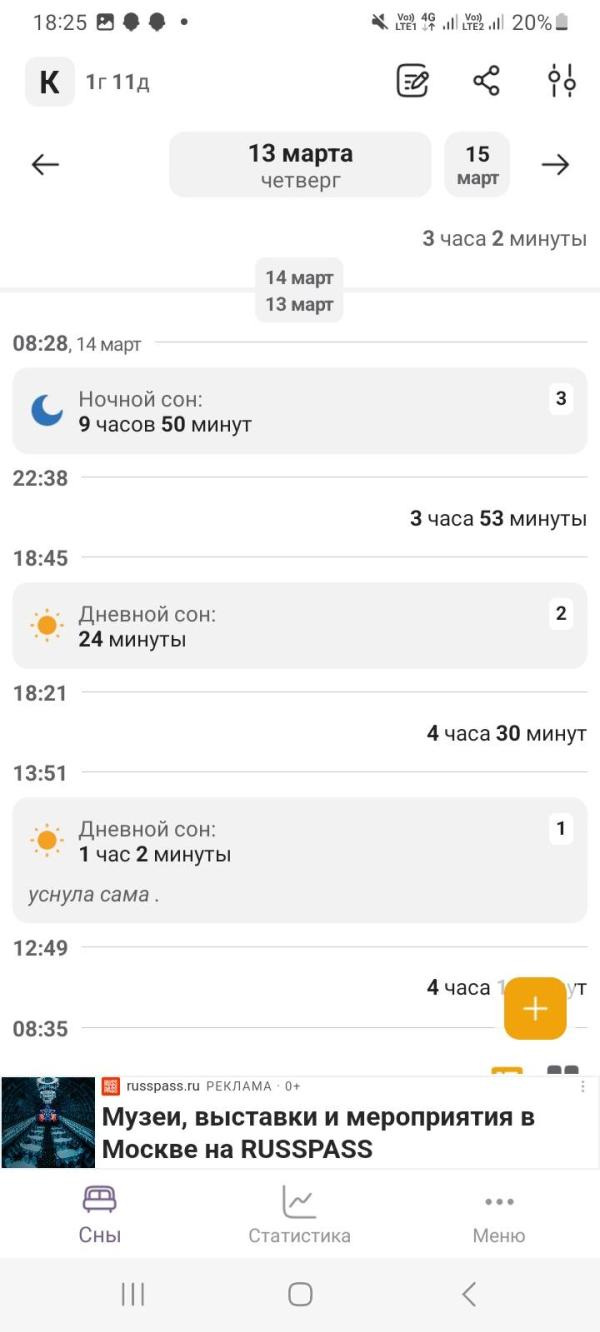
Task: Switch to the Статистика tab
Action: pos(299,1214)
